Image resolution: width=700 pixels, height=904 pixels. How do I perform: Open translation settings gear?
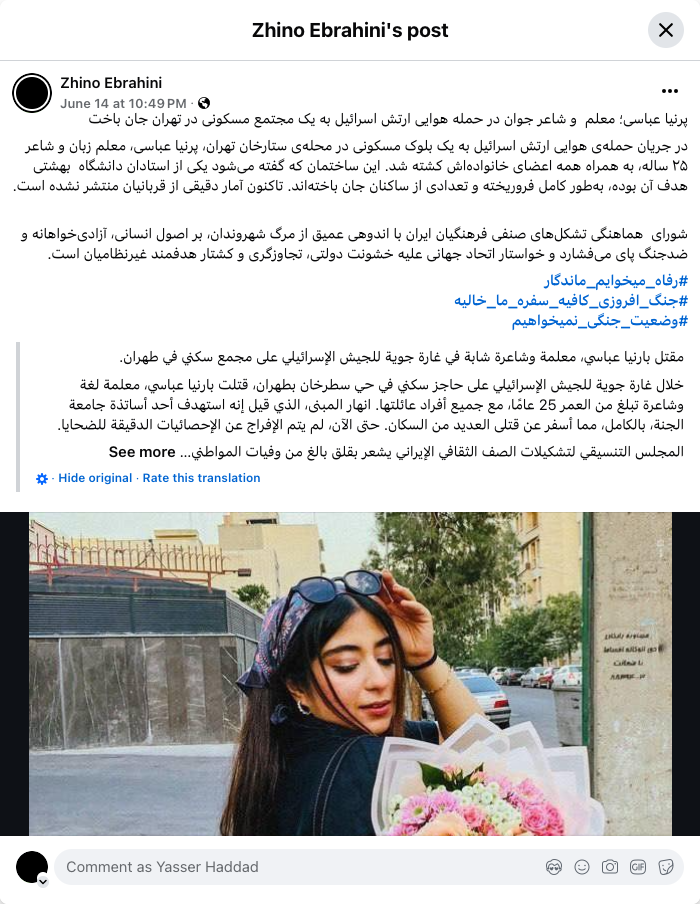click(42, 479)
